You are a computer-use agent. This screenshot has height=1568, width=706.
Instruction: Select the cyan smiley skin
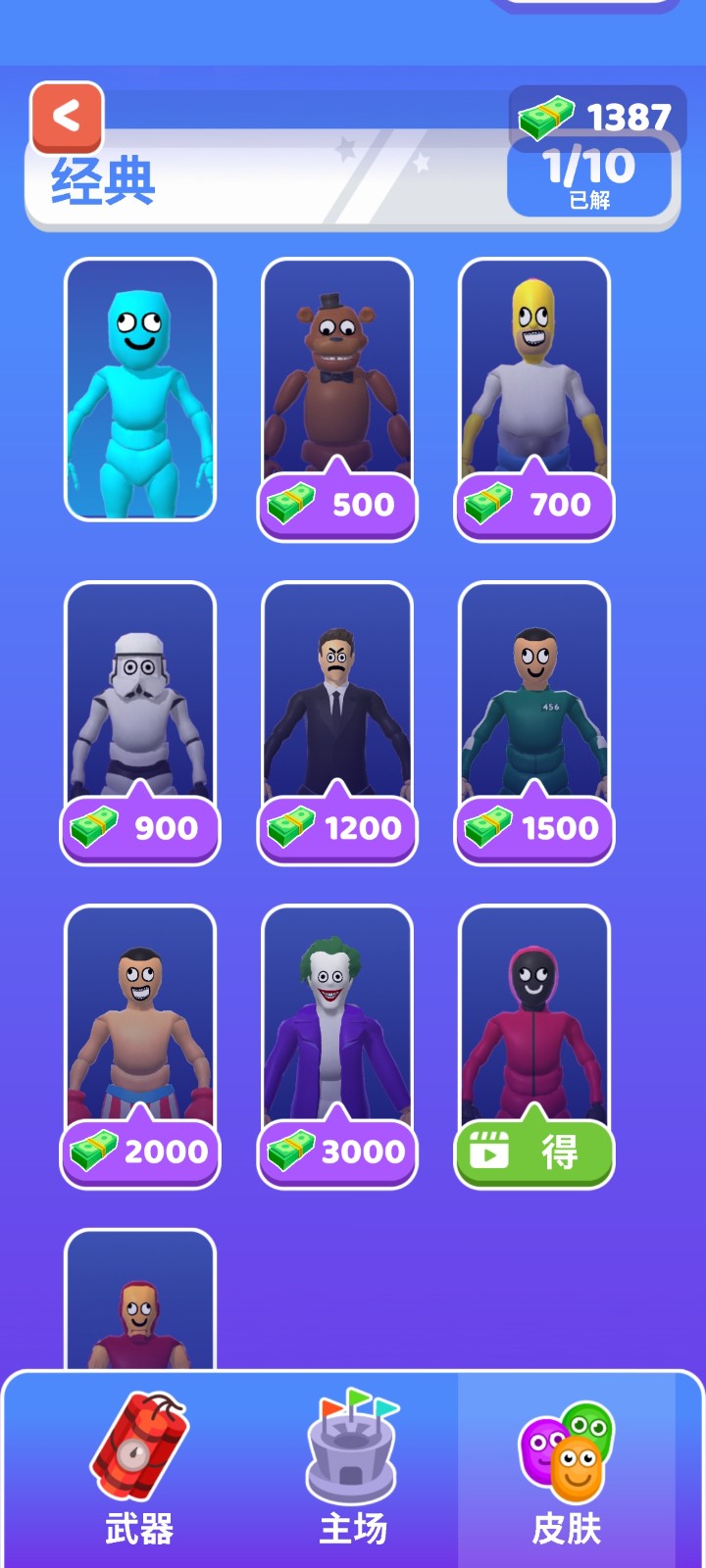[x=140, y=389]
